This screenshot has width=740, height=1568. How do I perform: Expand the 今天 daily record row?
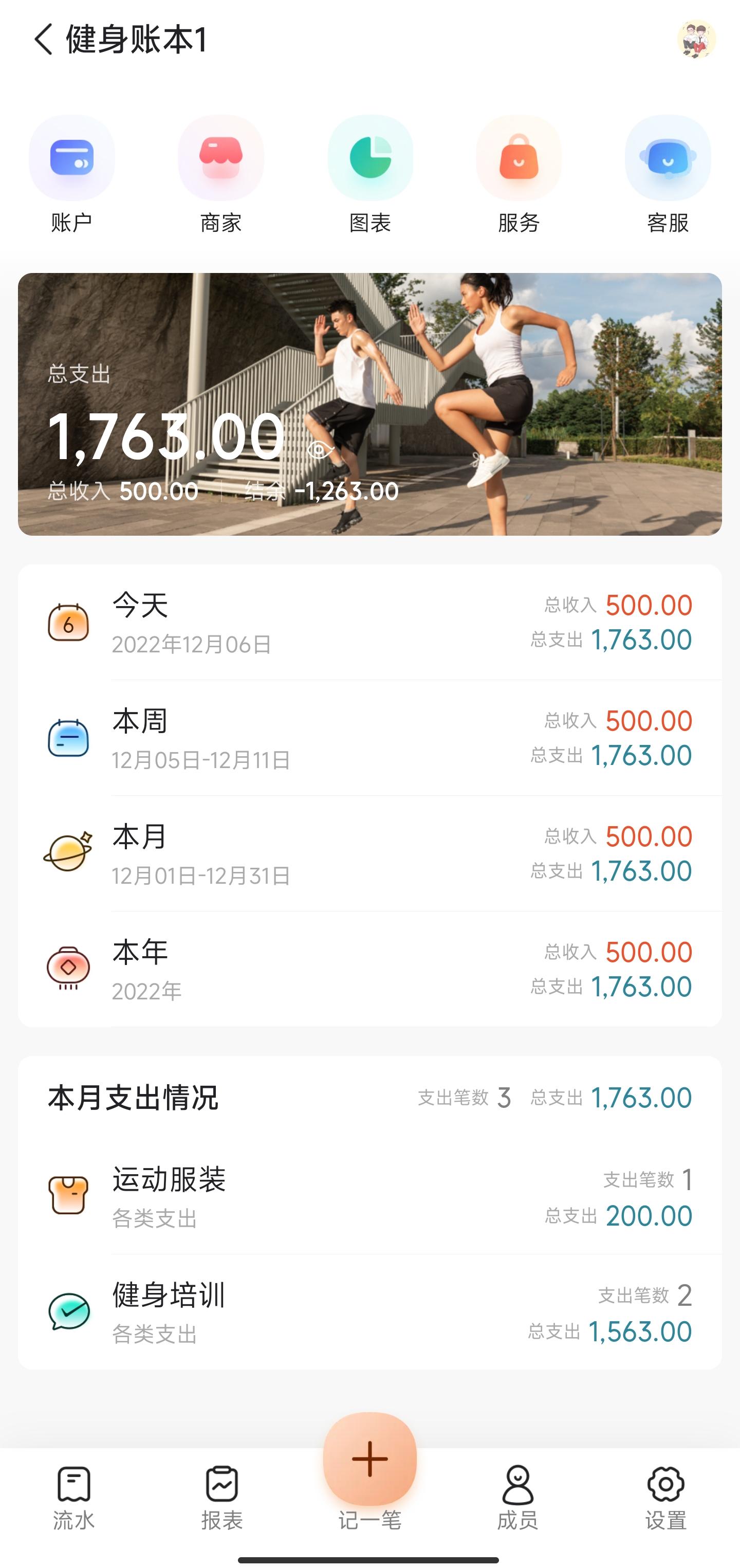(x=370, y=622)
